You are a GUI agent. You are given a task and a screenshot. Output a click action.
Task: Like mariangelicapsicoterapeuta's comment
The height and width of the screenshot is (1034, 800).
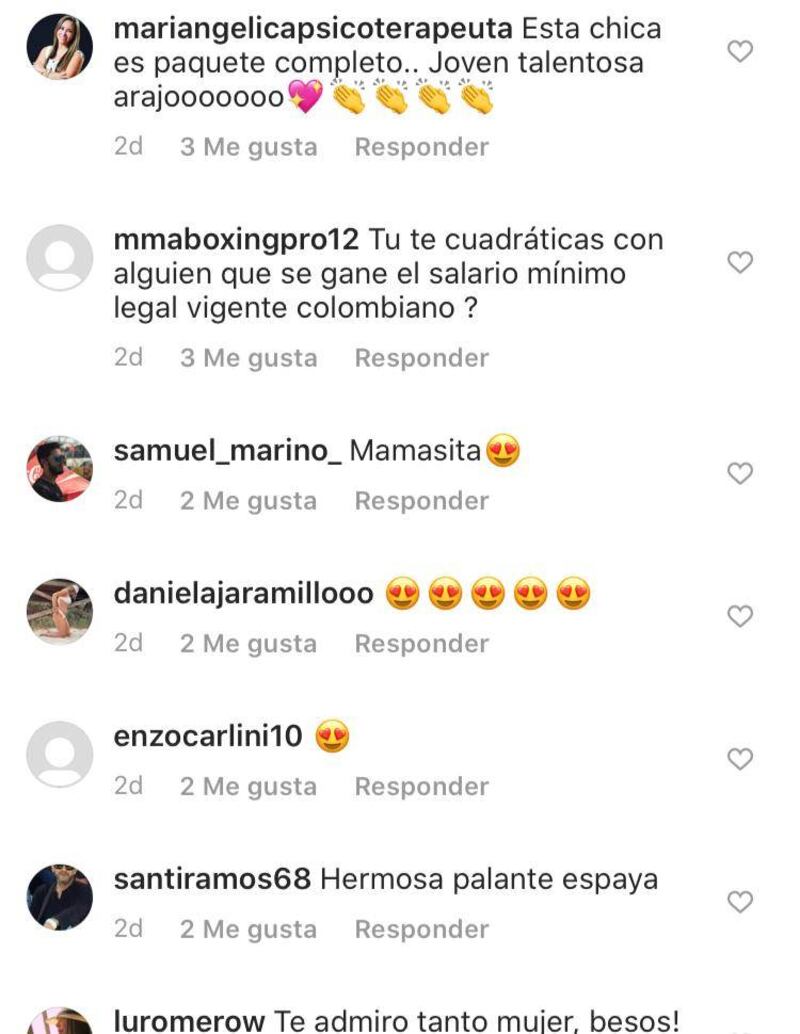coord(739,50)
